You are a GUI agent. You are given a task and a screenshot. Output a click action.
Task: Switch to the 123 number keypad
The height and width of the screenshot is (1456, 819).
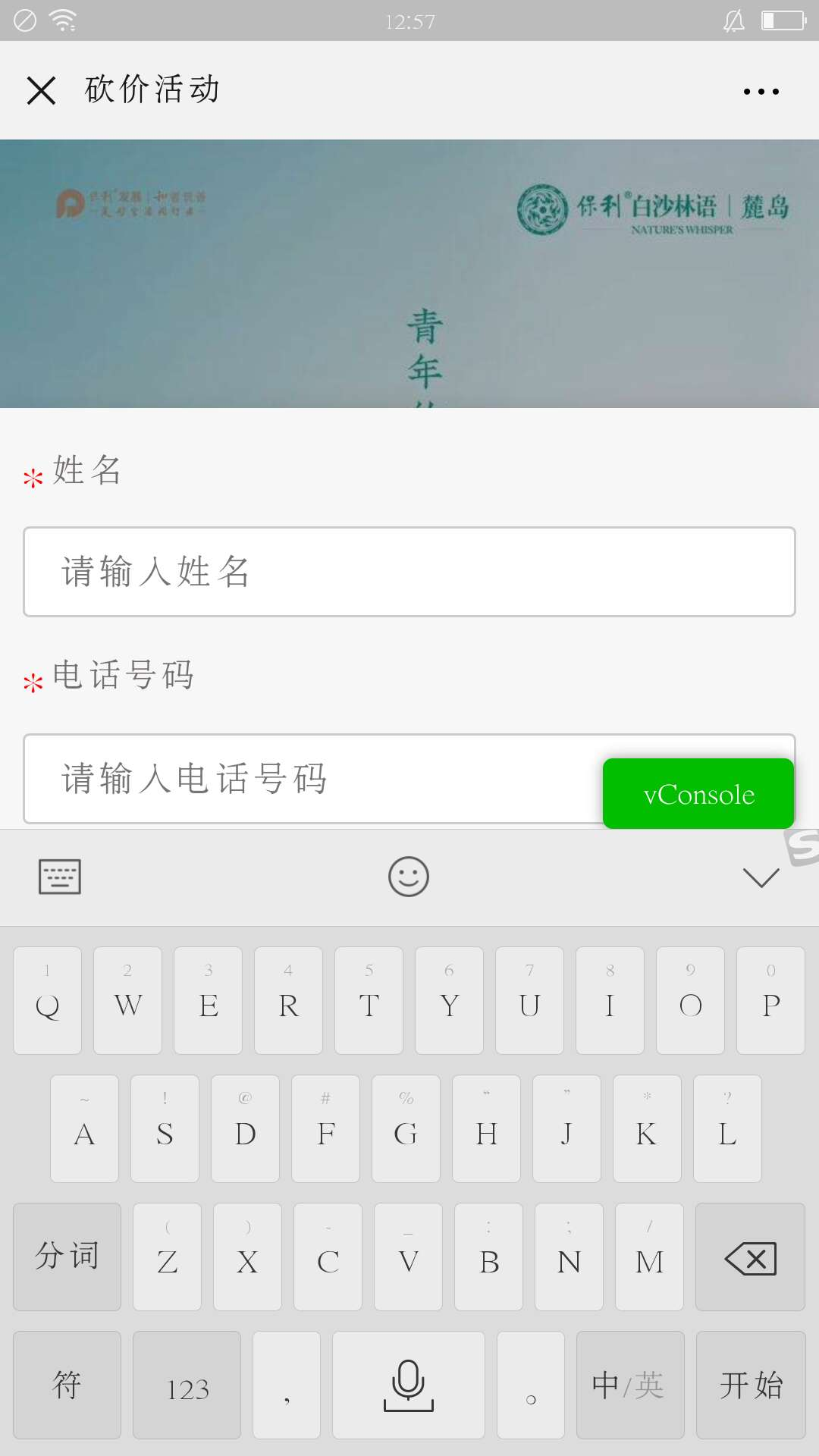[187, 1385]
